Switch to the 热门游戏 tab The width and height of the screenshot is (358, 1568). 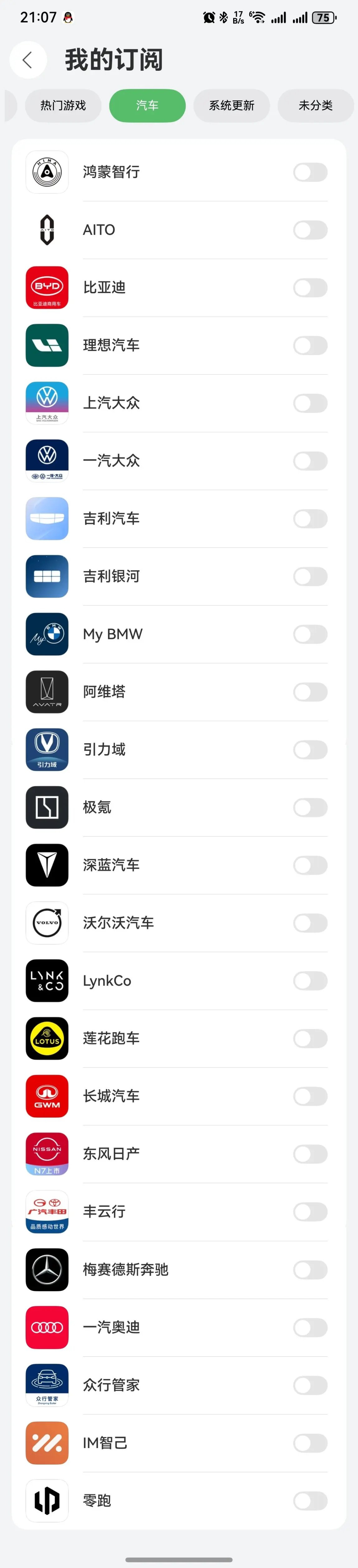(x=63, y=105)
